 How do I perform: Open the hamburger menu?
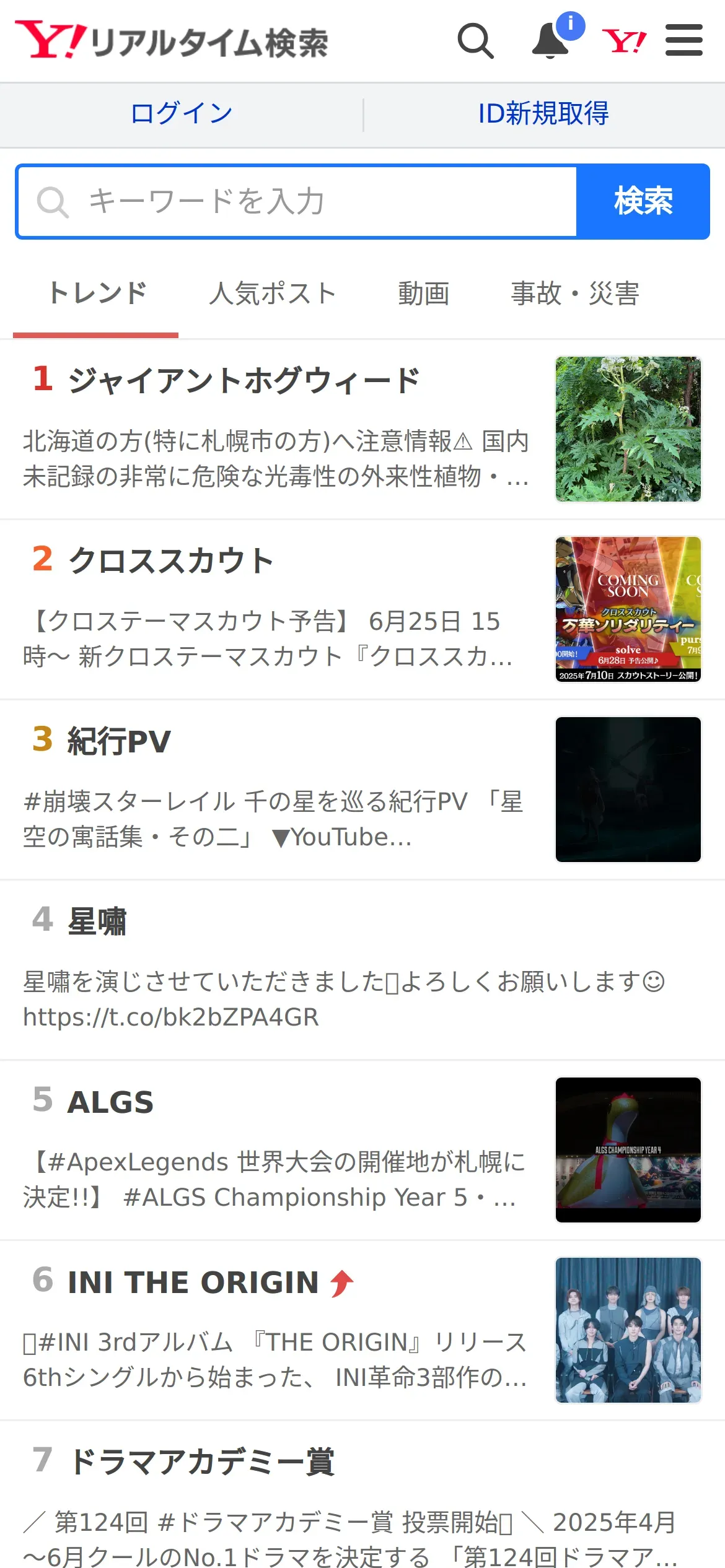[683, 41]
